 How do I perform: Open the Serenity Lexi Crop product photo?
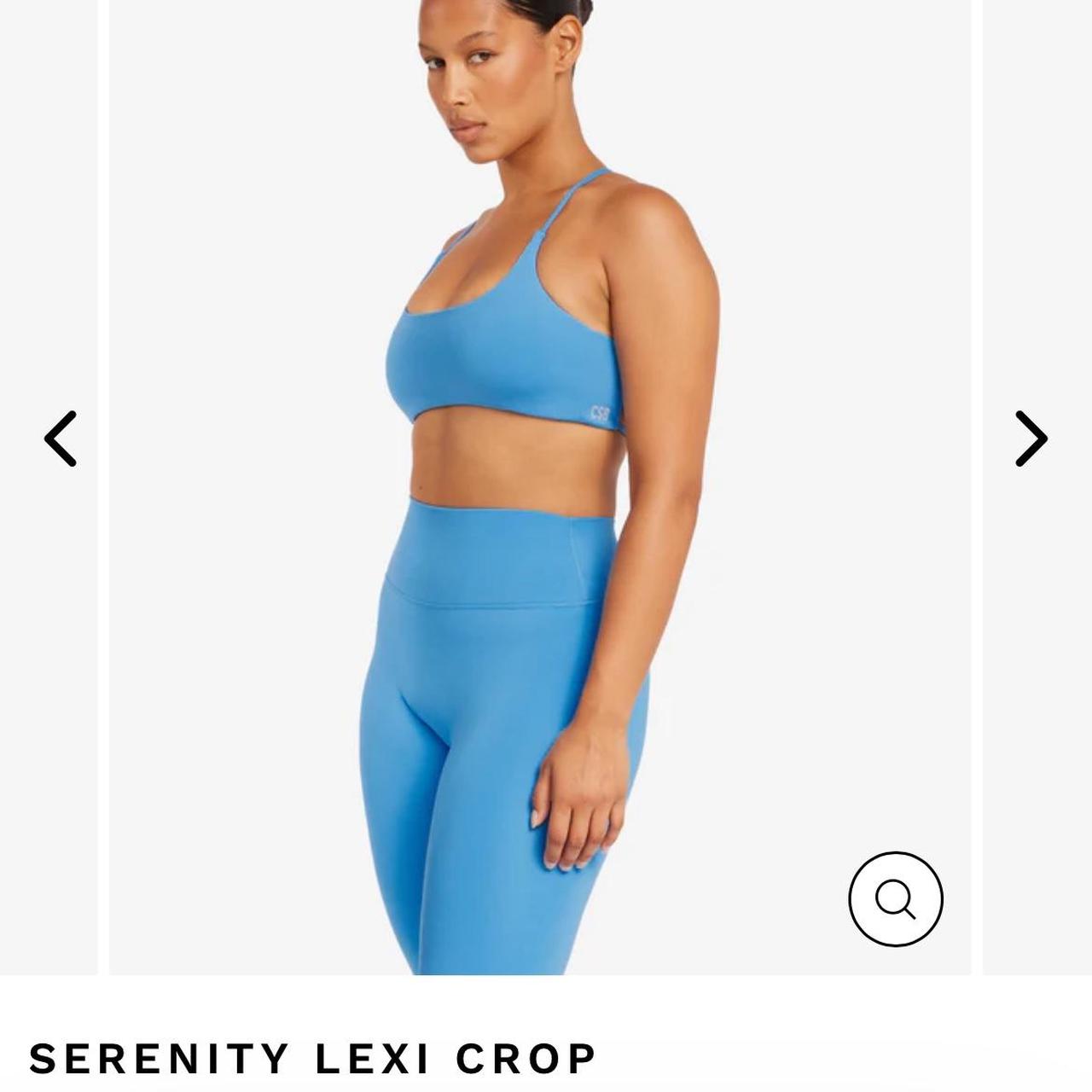pos(539,486)
